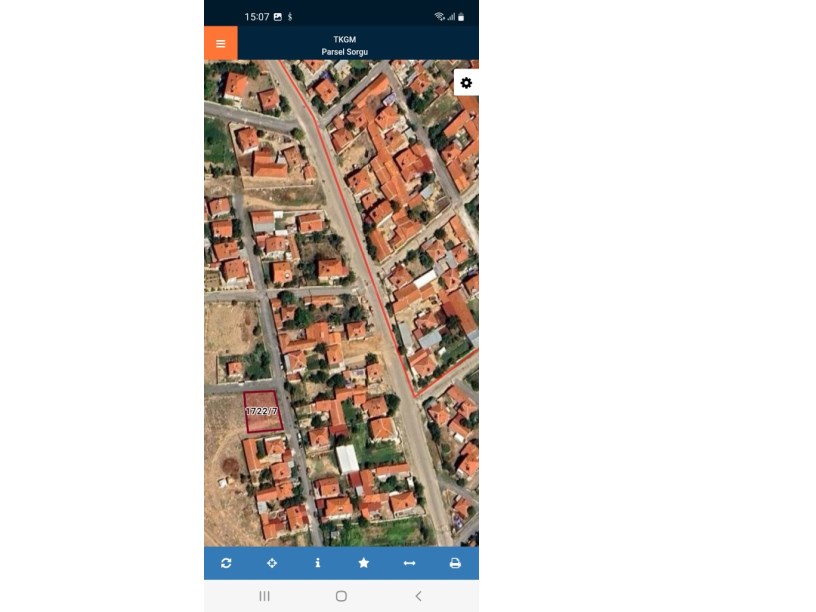
Task: Return to the home screen
Action: [x=341, y=596]
